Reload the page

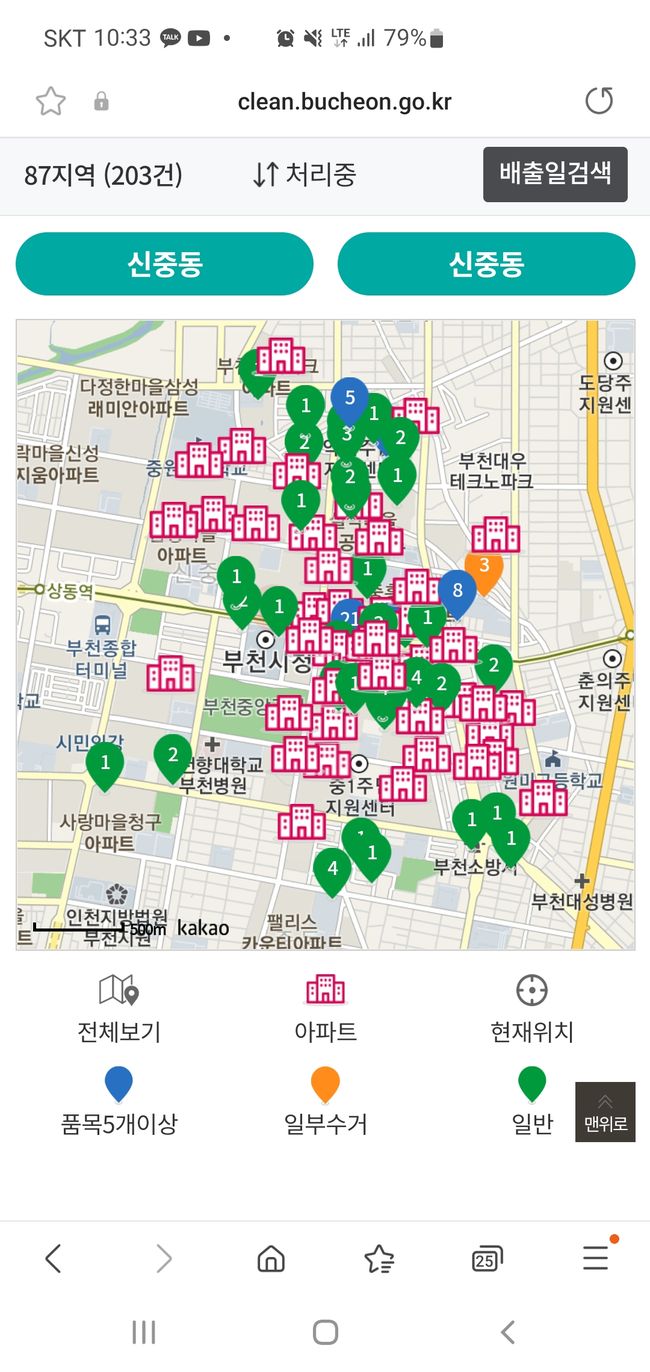(x=598, y=101)
